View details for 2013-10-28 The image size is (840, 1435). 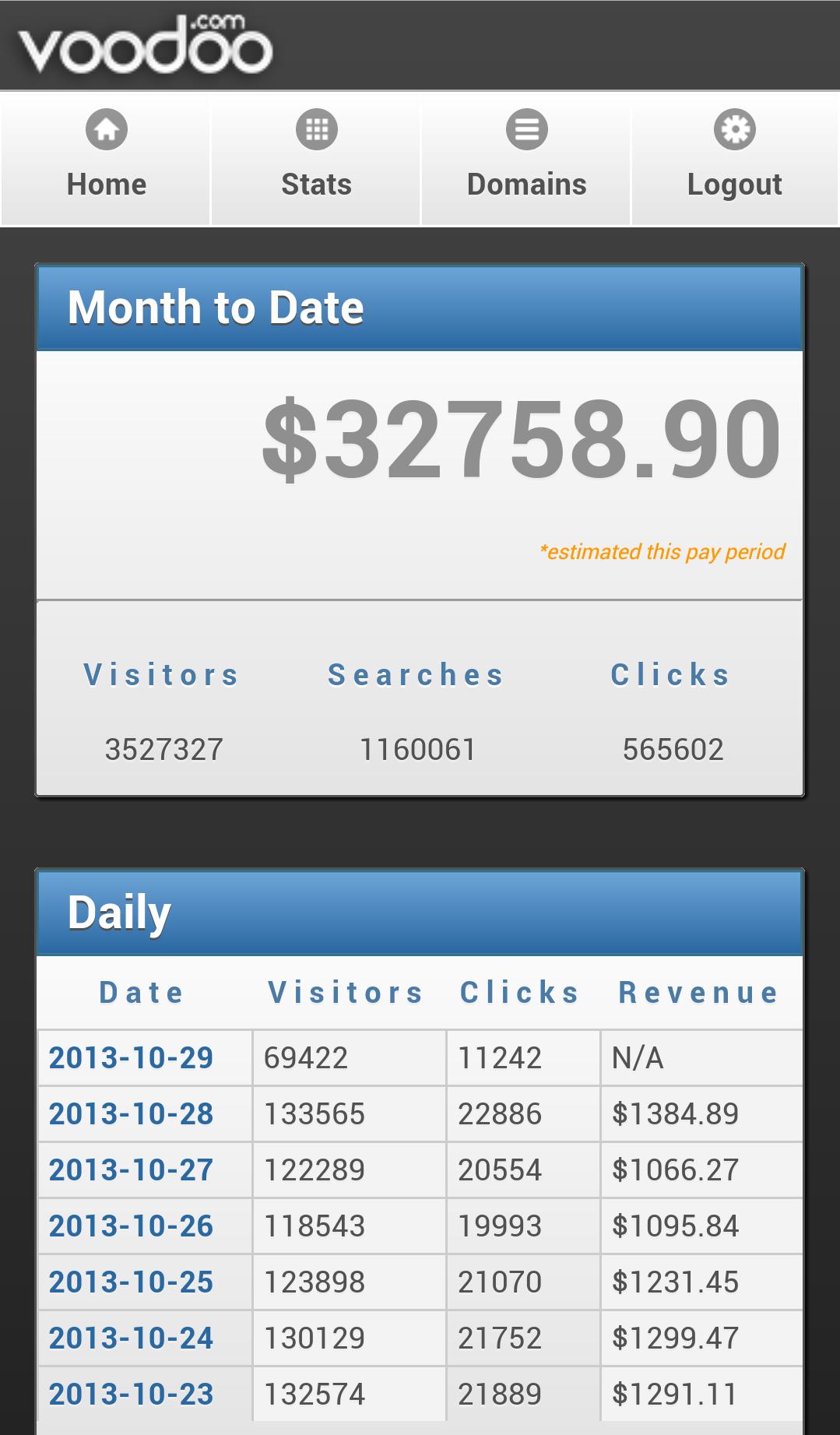(131, 1114)
